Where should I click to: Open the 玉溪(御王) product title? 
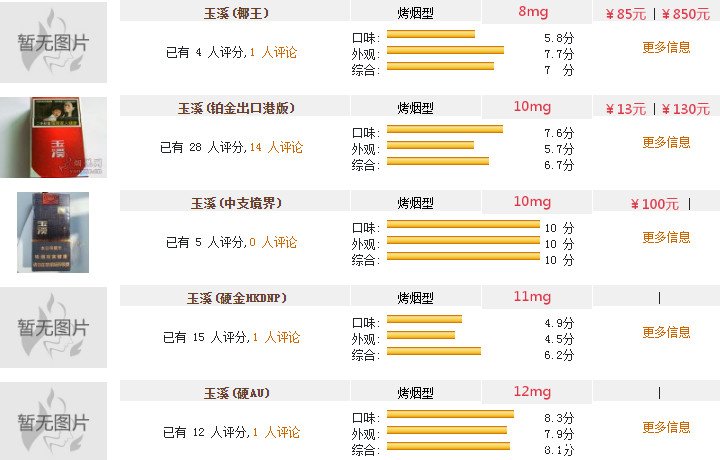(x=236, y=13)
